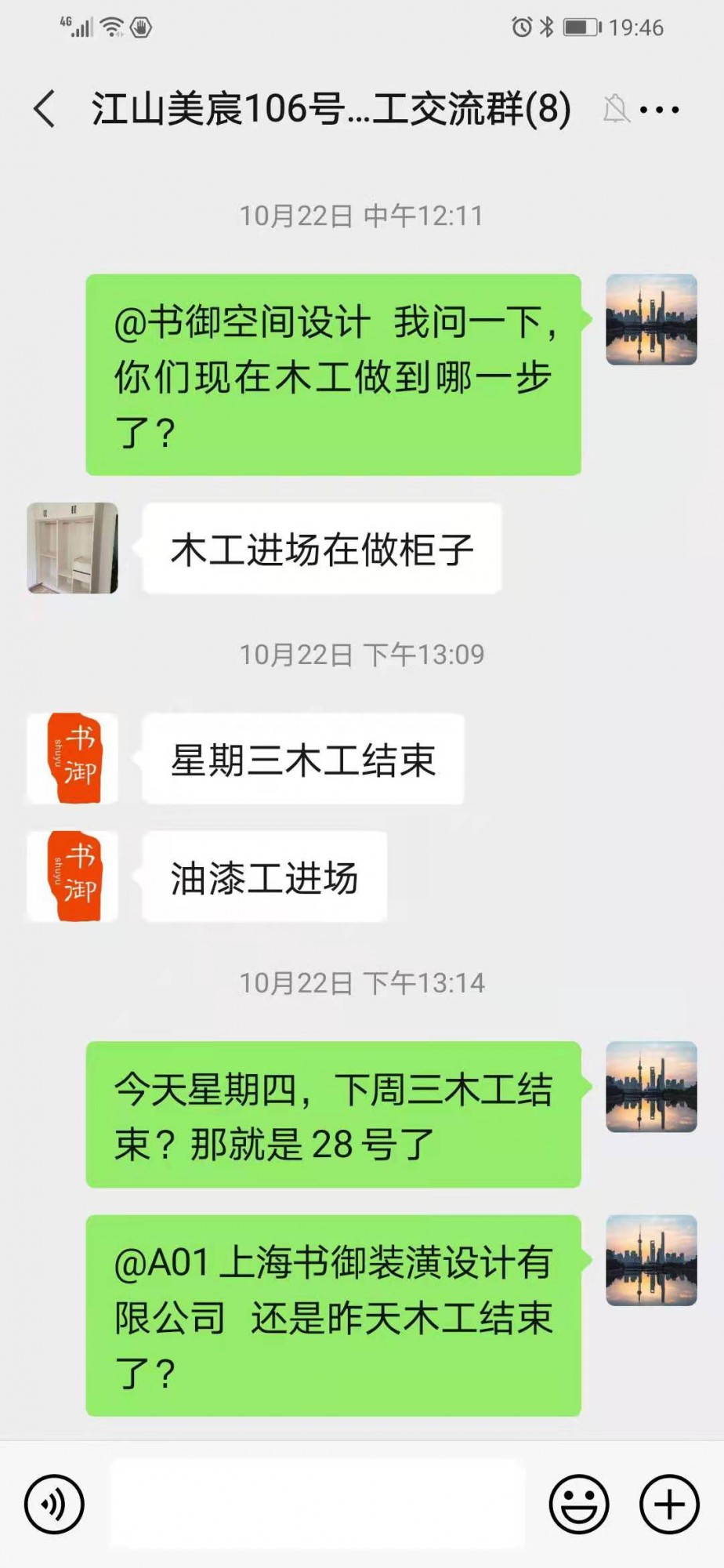Open the plus attachment menu
Viewport: 724px width, 1568px height.
[669, 1504]
